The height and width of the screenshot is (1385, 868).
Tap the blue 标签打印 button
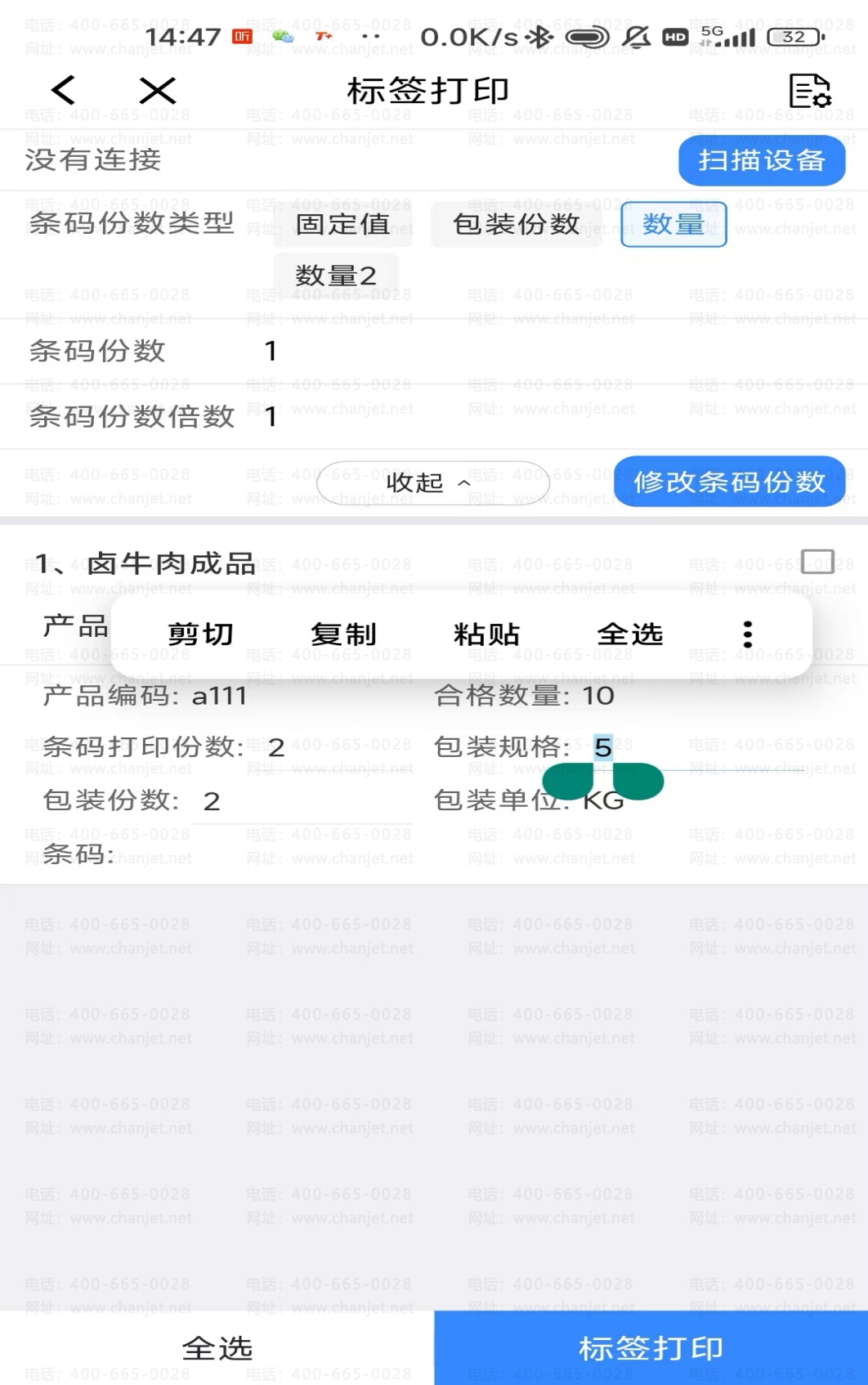pyautogui.click(x=651, y=1347)
